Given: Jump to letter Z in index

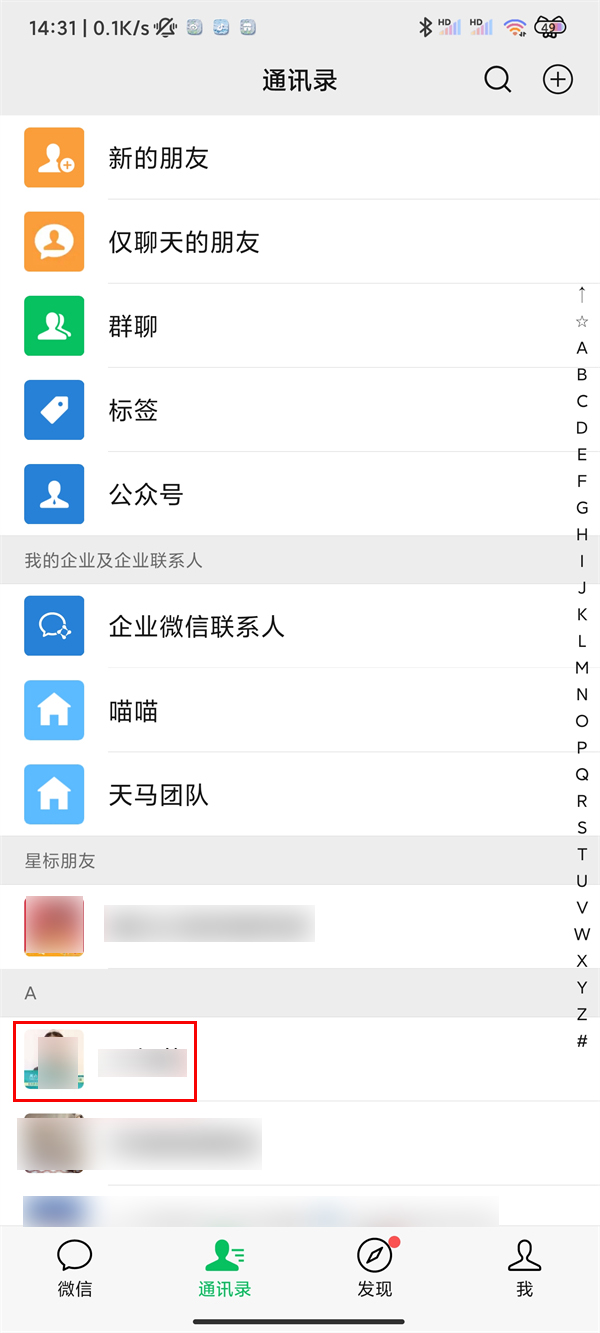Looking at the screenshot, I should click(x=582, y=1014).
